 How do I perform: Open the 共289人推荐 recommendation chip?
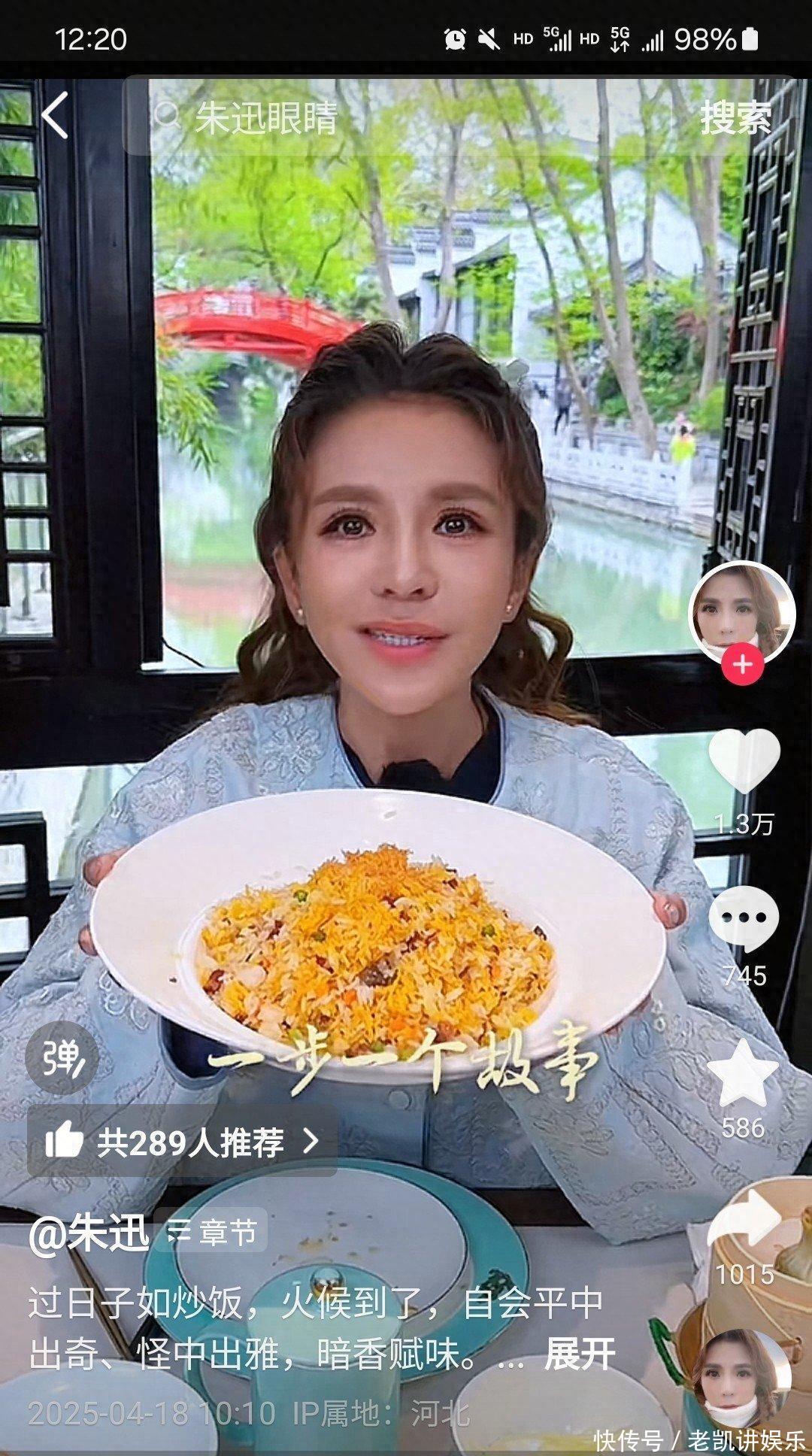point(182,1142)
